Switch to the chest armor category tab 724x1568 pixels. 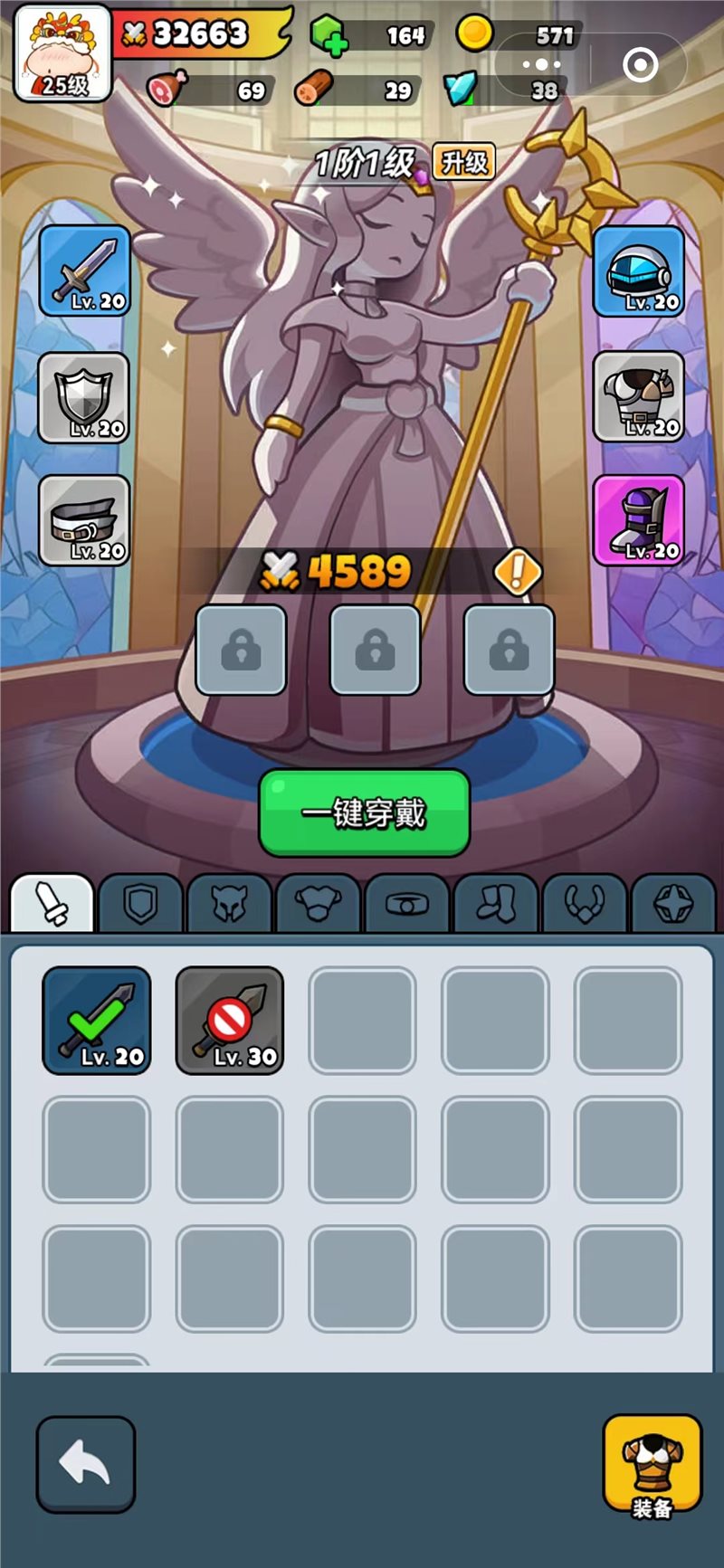coord(318,903)
